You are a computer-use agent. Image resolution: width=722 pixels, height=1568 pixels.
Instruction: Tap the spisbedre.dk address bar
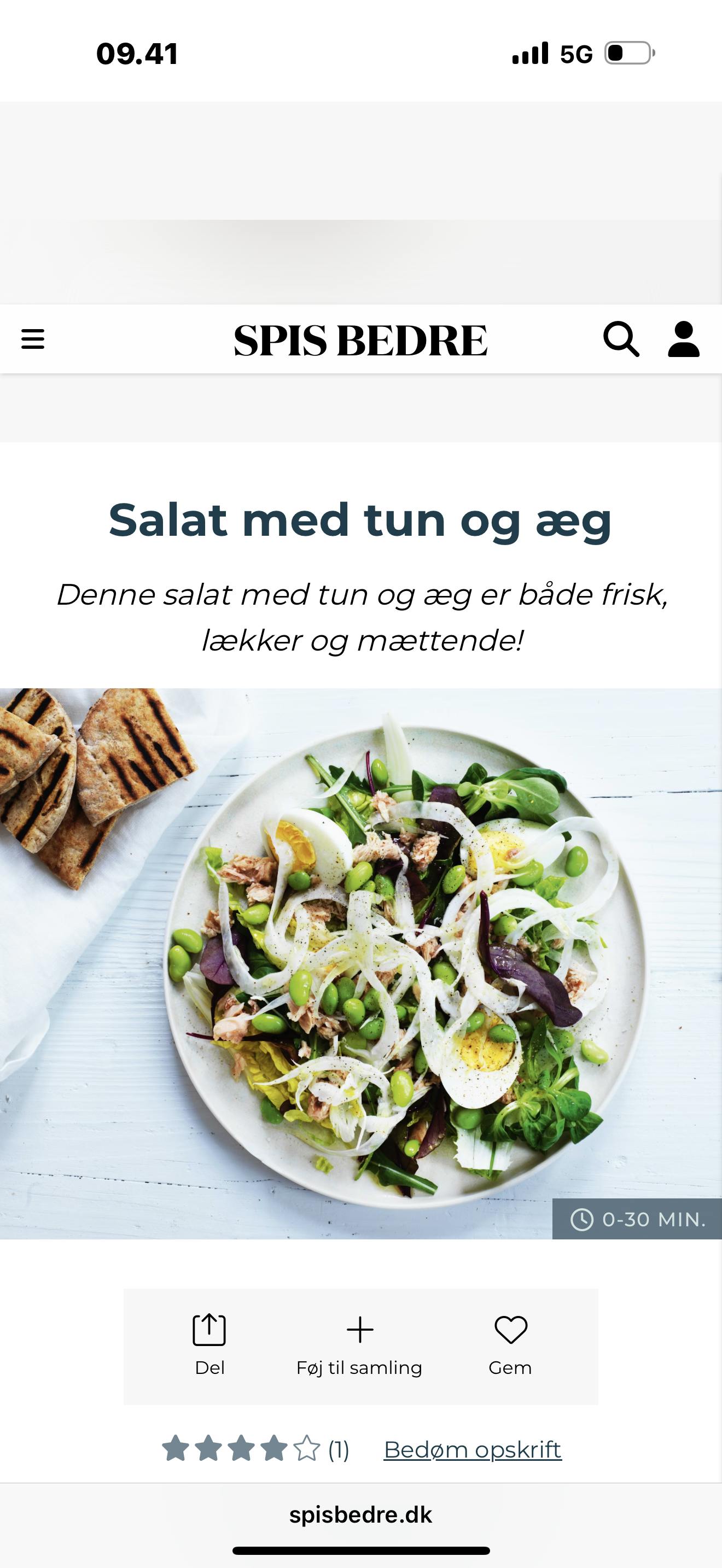click(360, 1514)
